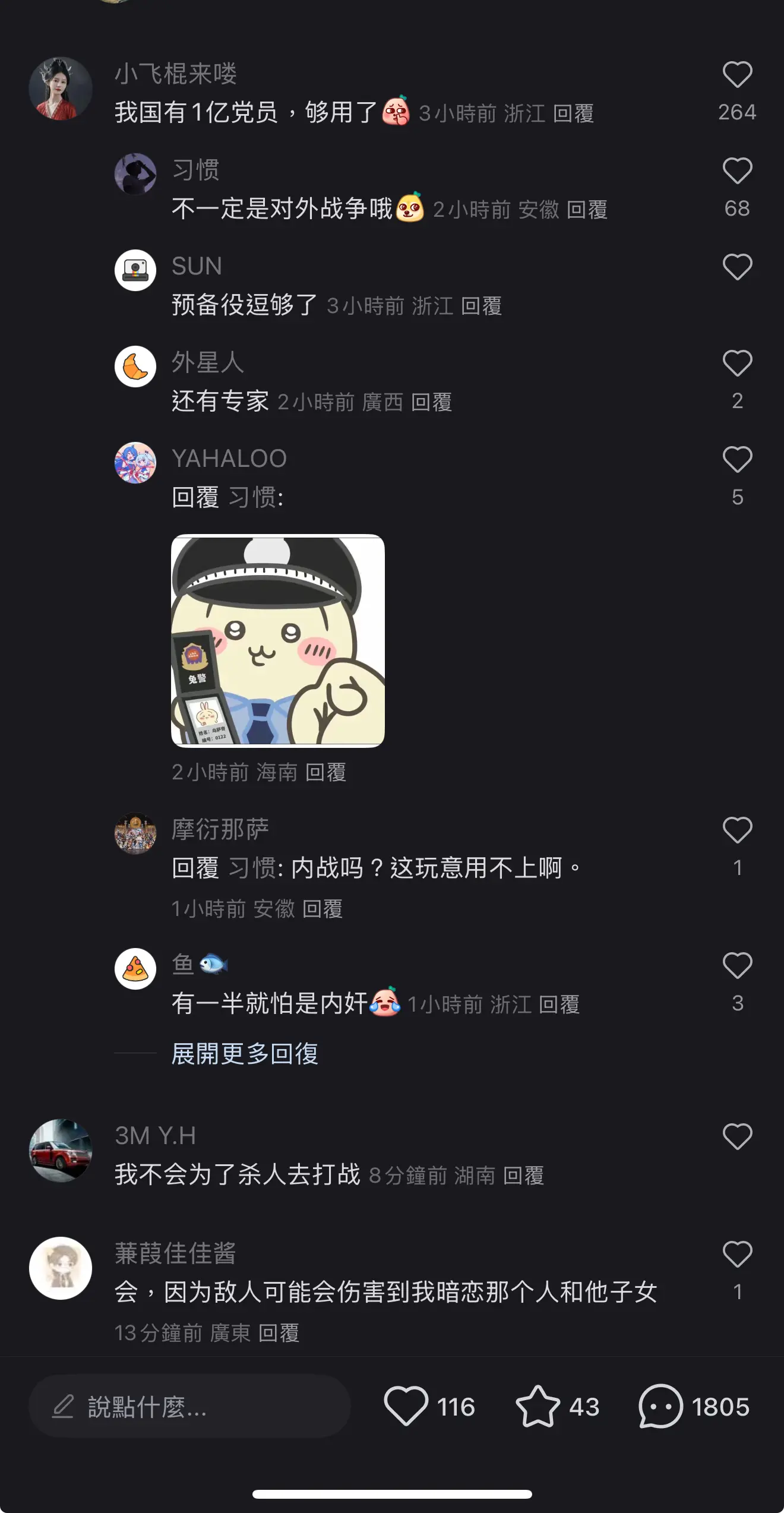The image size is (784, 1513).
Task: Open 外星人's profile avatar
Action: [x=135, y=367]
